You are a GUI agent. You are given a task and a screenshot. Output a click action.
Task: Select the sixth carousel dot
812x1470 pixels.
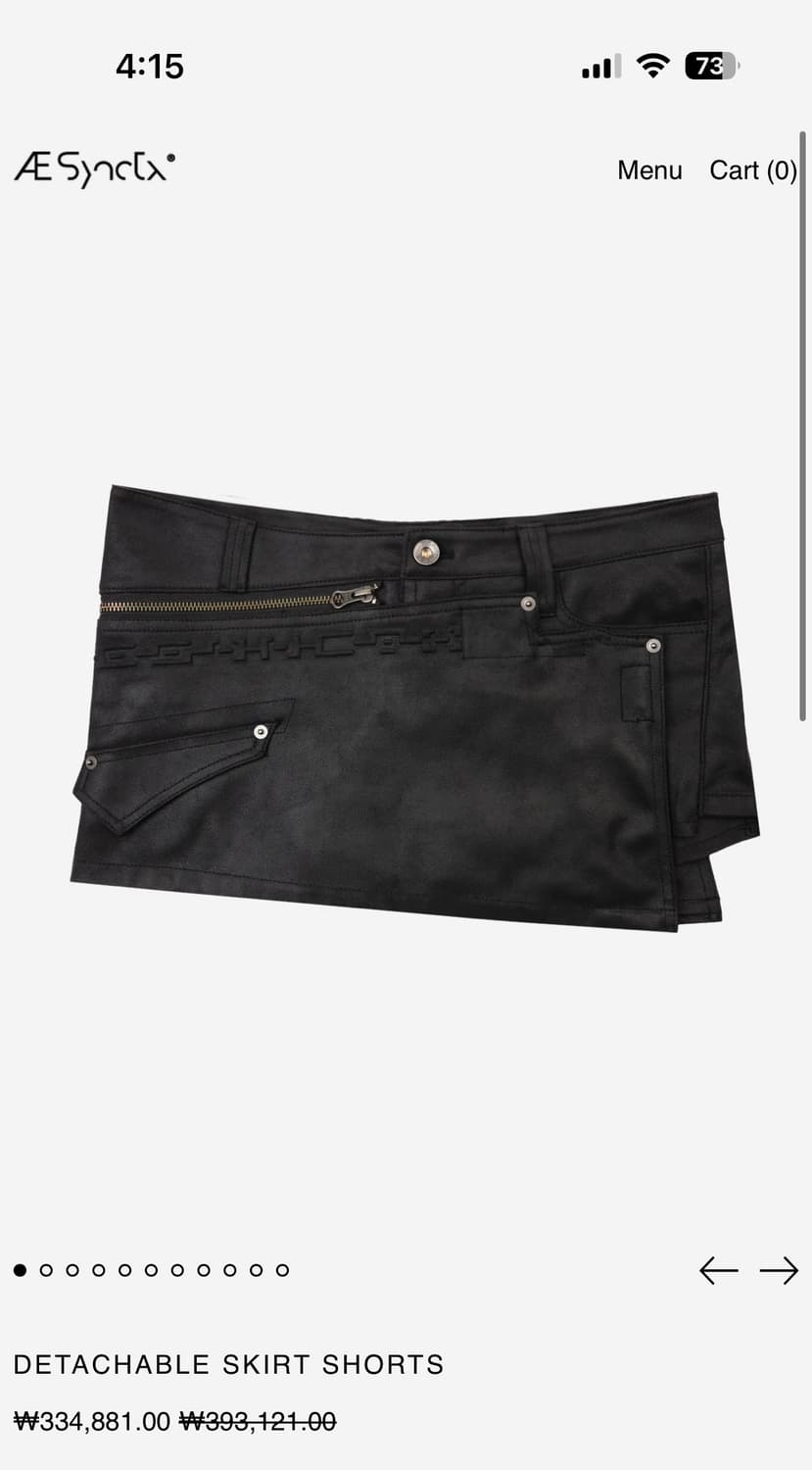[x=151, y=1269]
